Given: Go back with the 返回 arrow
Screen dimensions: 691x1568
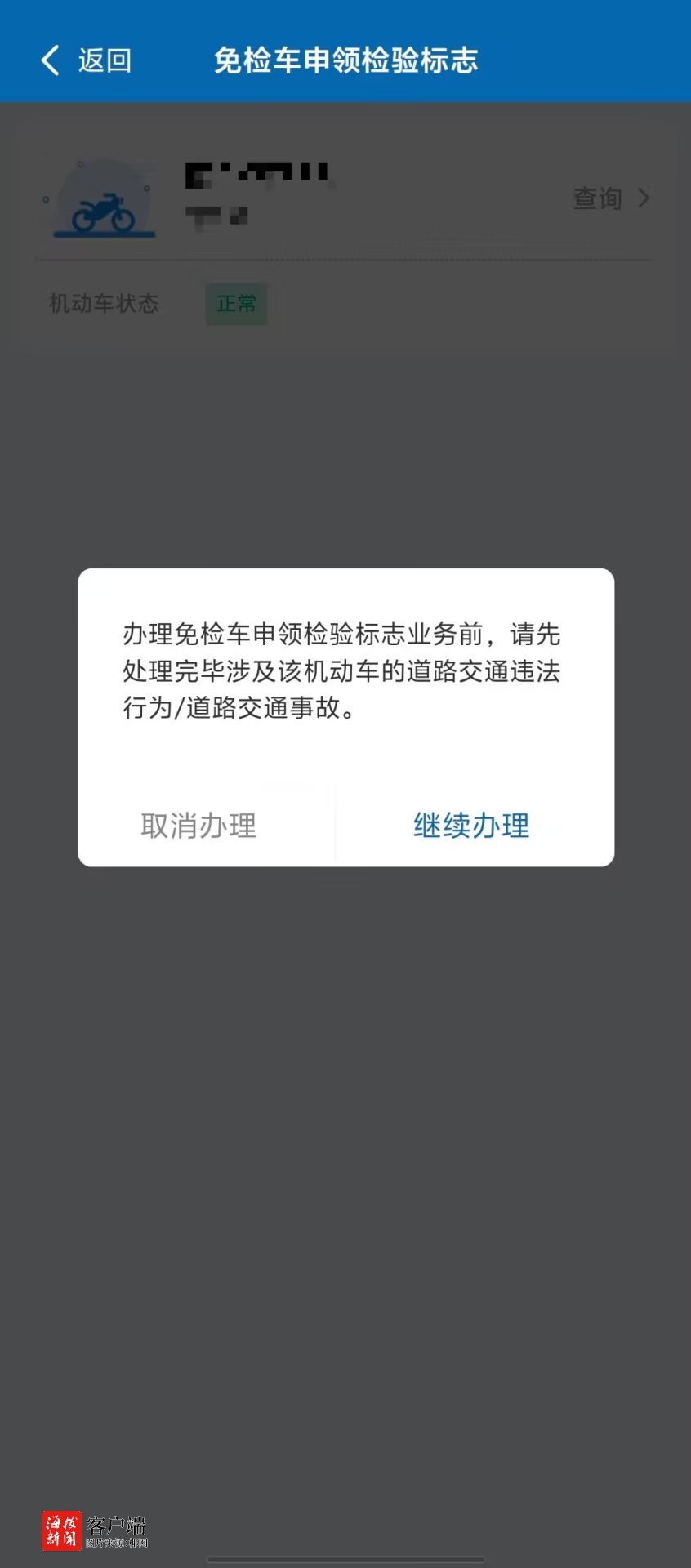Looking at the screenshot, I should point(86,60).
